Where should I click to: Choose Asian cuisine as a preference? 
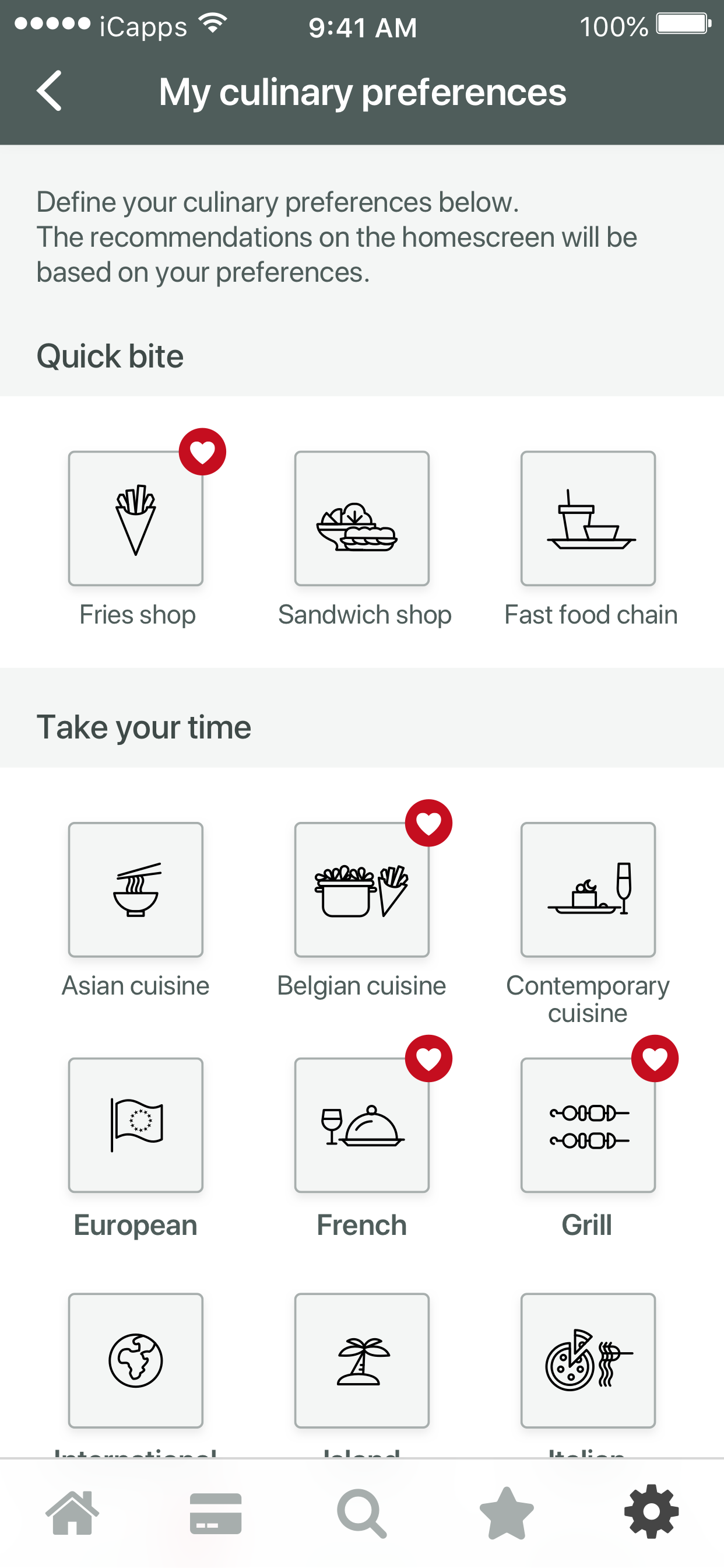[x=136, y=890]
